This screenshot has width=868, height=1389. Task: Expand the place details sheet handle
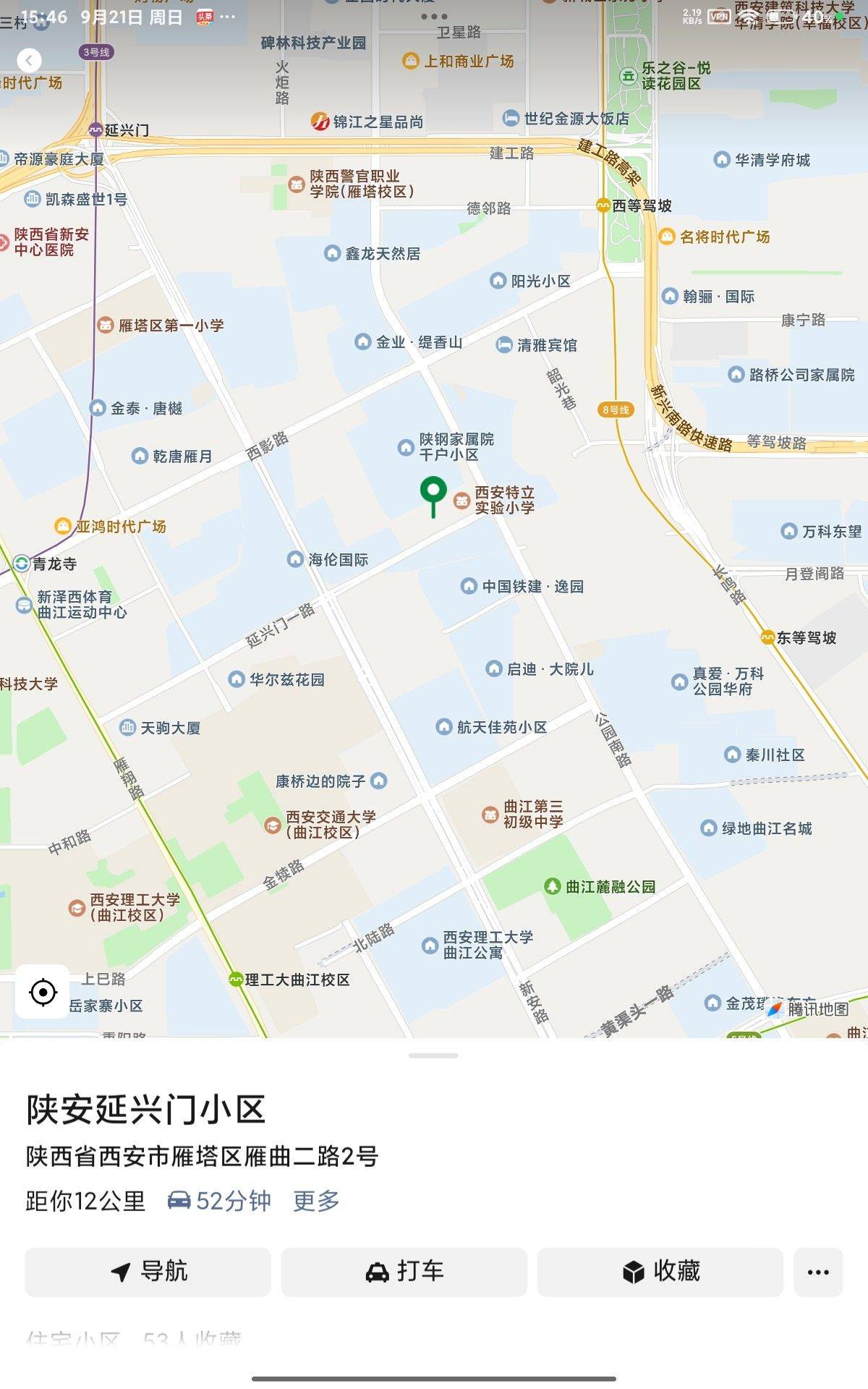point(433,1055)
